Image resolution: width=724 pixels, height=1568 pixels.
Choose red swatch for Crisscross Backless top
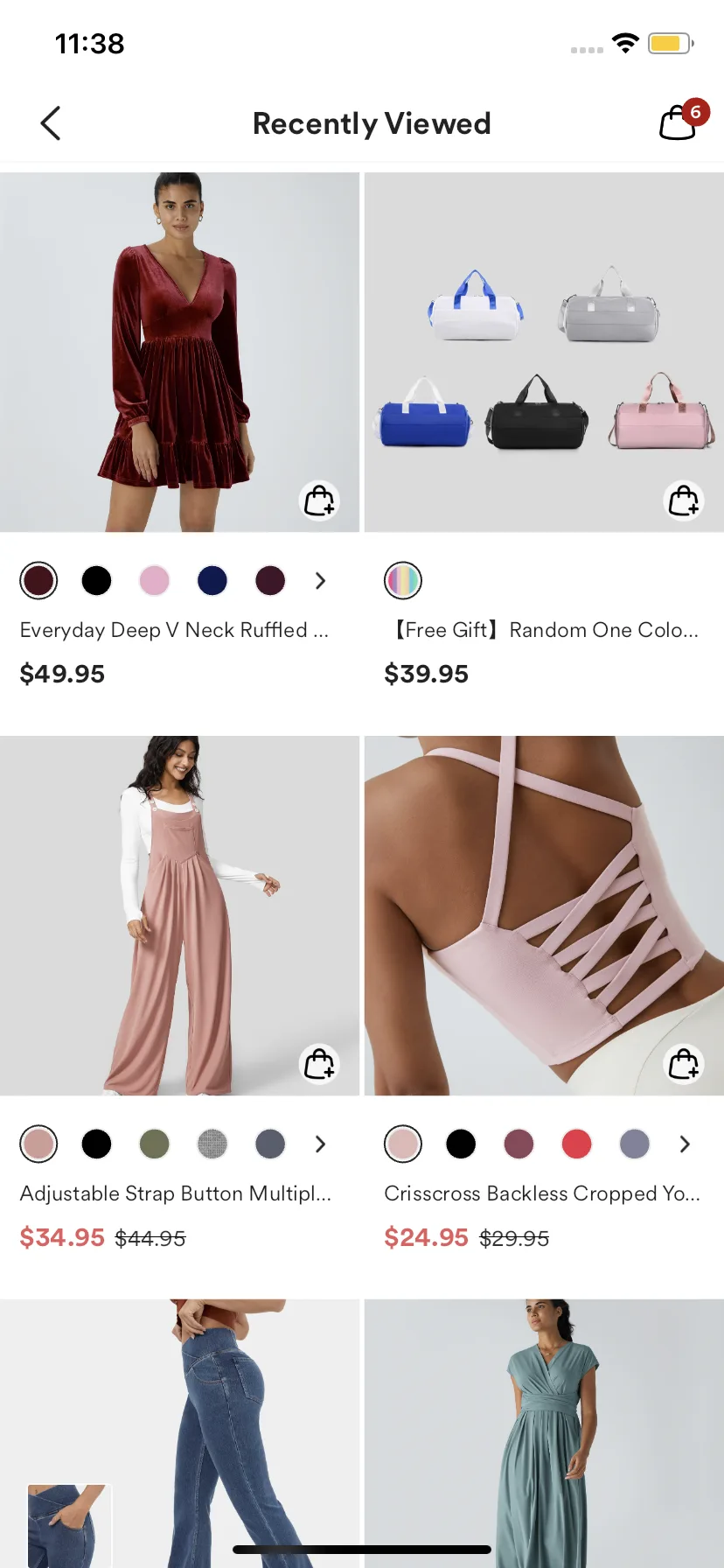(x=576, y=1144)
